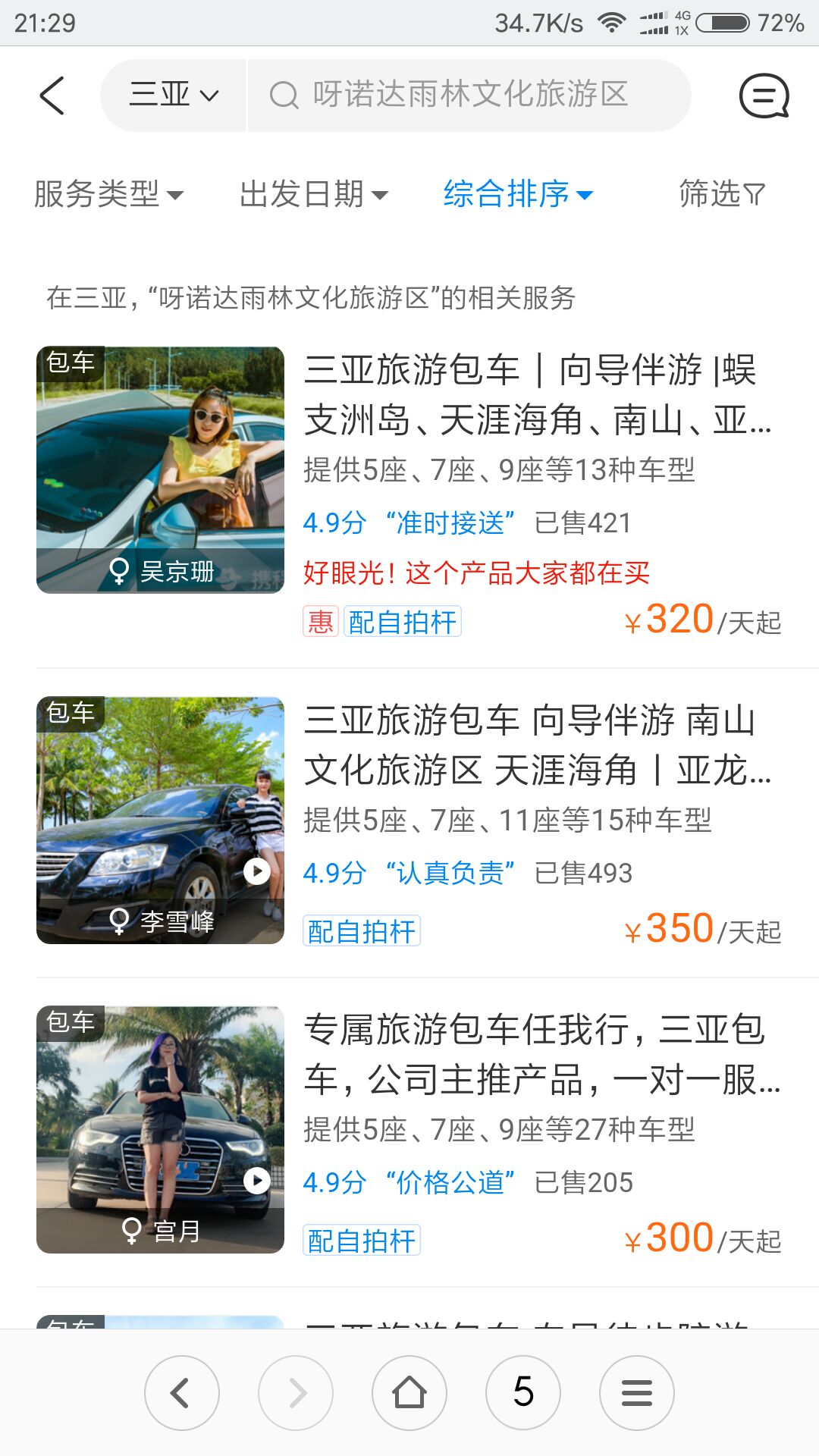Screen dimensions: 819x1456
Task: Open the chat message icon
Action: pos(764,96)
